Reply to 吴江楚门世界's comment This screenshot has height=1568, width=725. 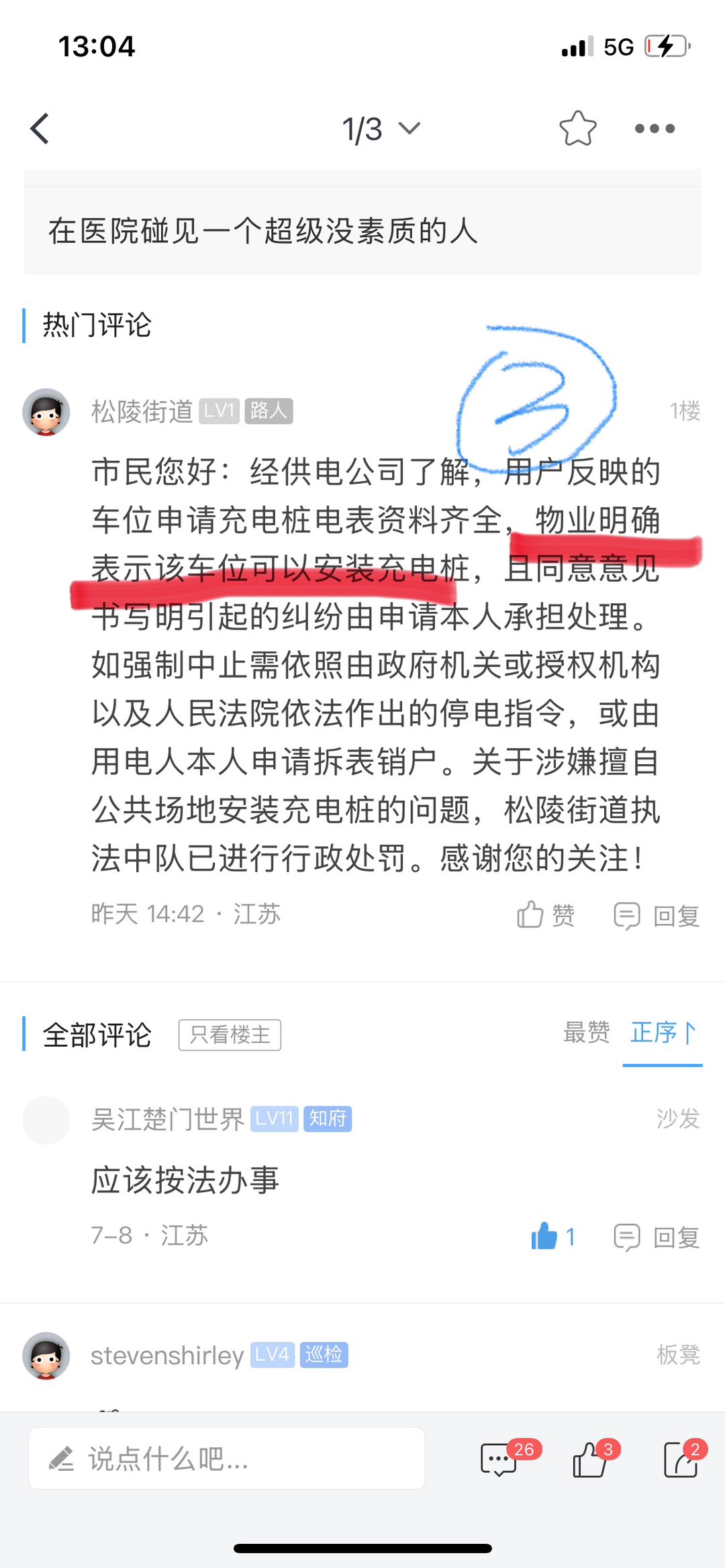coord(657,1237)
